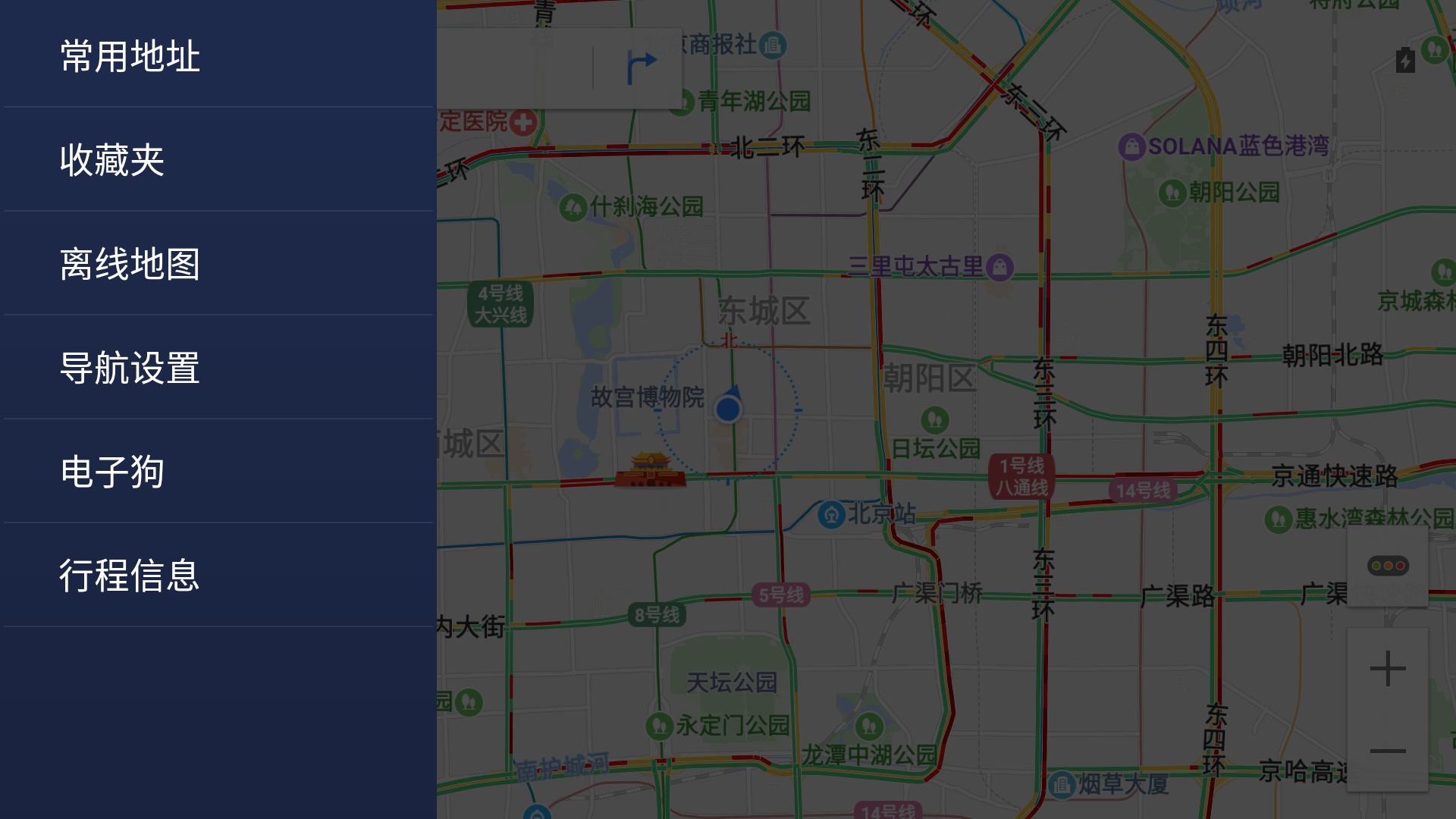Open 电子狗 speed camera alerts
The height and width of the screenshot is (819, 1456).
pos(112,472)
